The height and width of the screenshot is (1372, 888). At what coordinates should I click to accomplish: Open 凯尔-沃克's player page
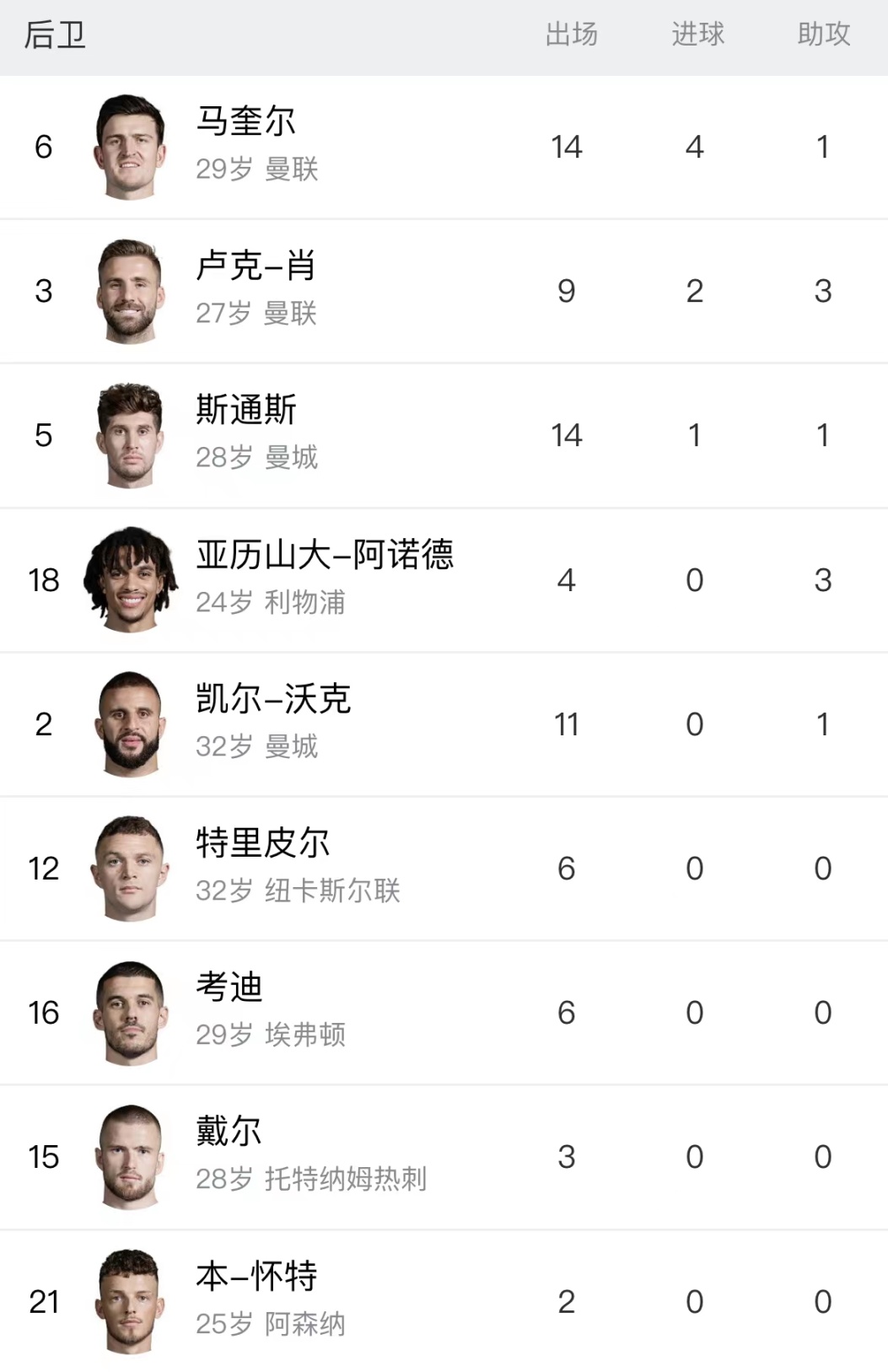pos(273,700)
